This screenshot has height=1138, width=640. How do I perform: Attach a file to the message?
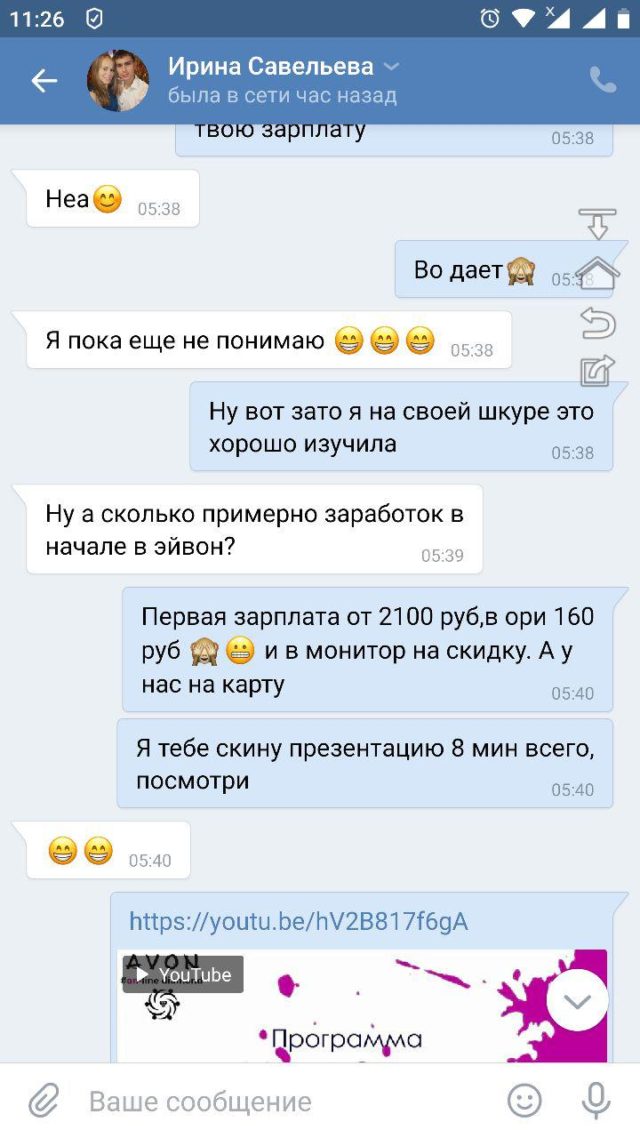pyautogui.click(x=44, y=1102)
